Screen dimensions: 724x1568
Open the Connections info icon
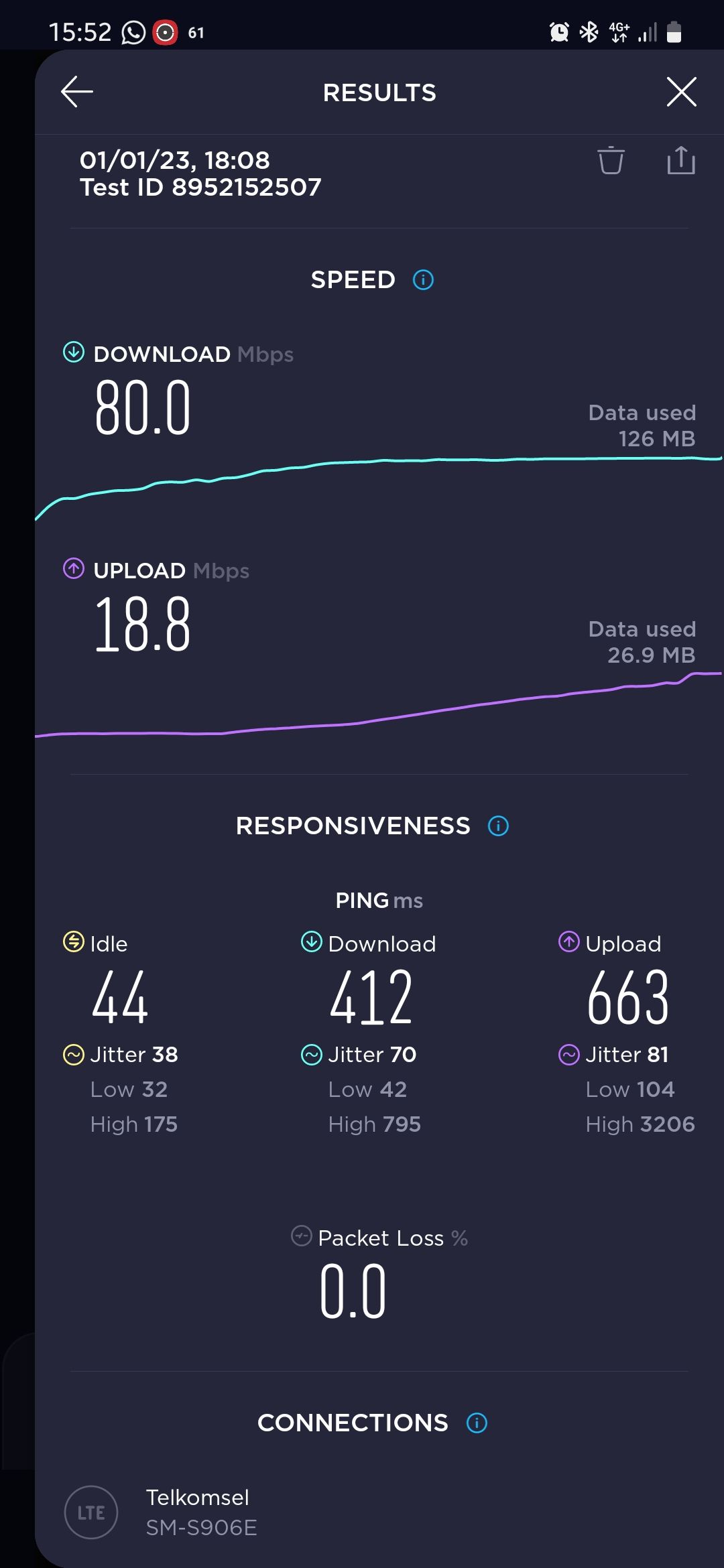[477, 1423]
